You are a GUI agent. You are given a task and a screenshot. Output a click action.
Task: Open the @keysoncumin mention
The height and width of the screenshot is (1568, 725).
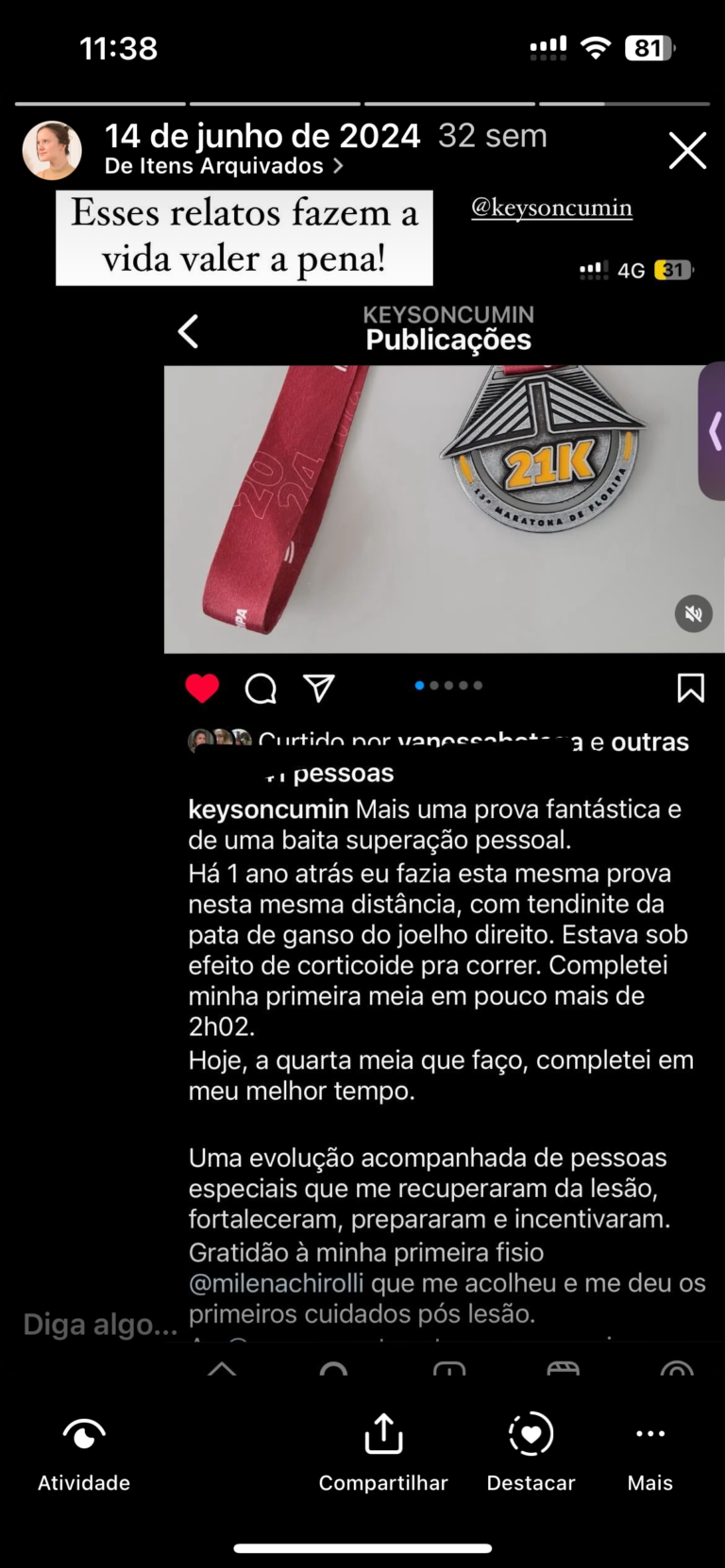coord(551,208)
